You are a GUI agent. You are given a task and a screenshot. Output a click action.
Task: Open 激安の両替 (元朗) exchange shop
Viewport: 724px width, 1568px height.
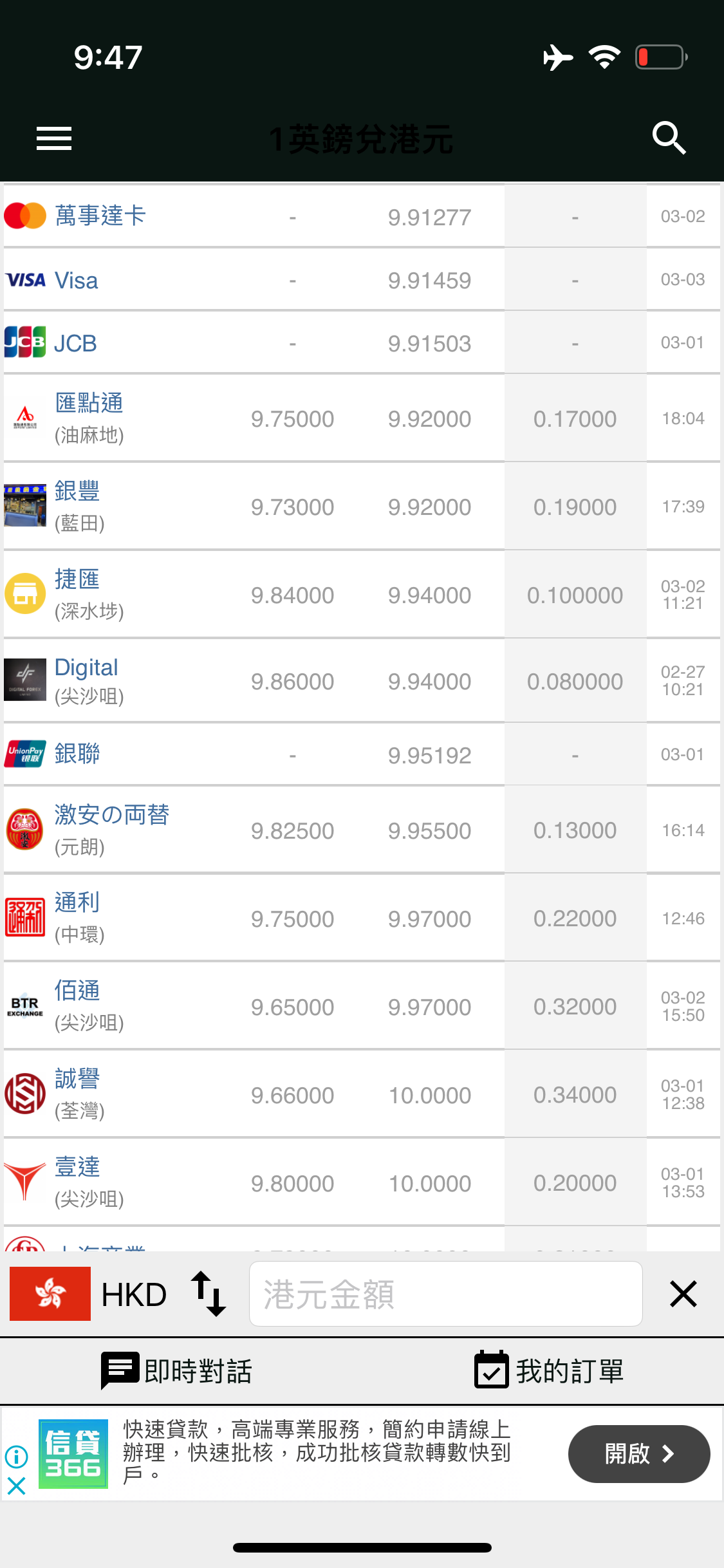(x=362, y=830)
